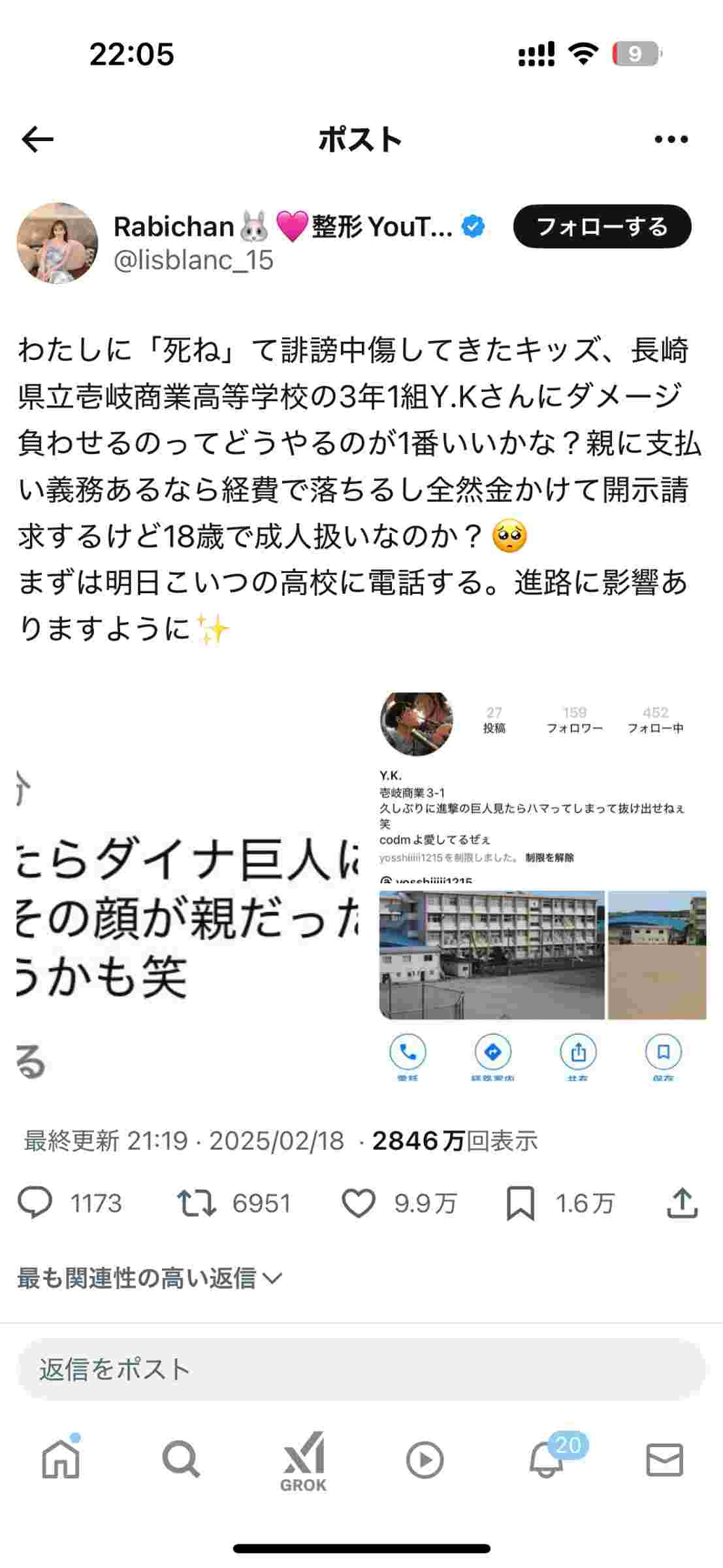This screenshot has height=1568, width=723.
Task: Open the Search tab
Action: tap(181, 1460)
